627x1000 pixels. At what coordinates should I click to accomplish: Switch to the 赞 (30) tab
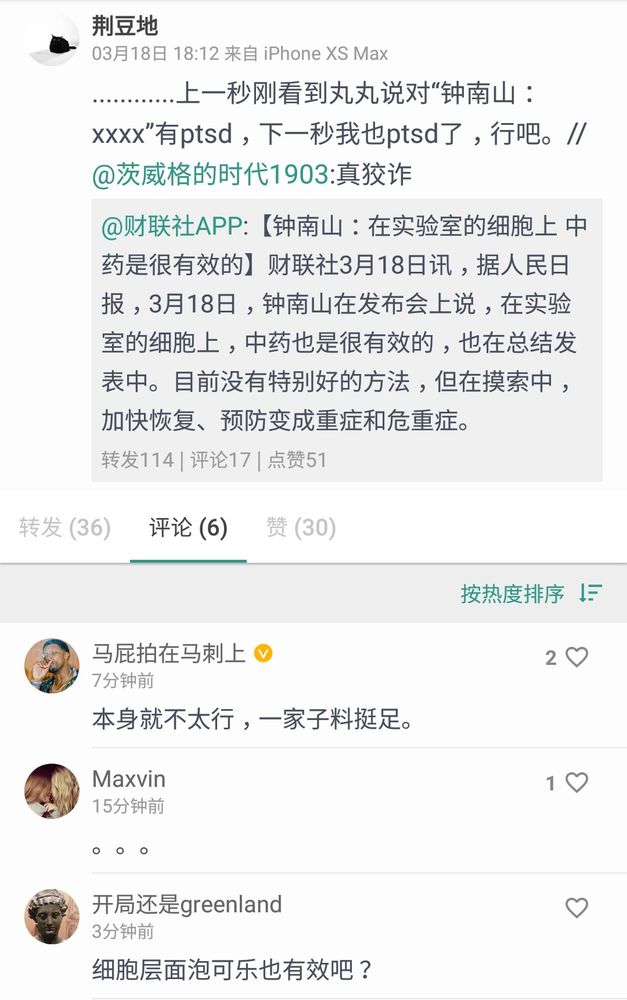tap(301, 527)
